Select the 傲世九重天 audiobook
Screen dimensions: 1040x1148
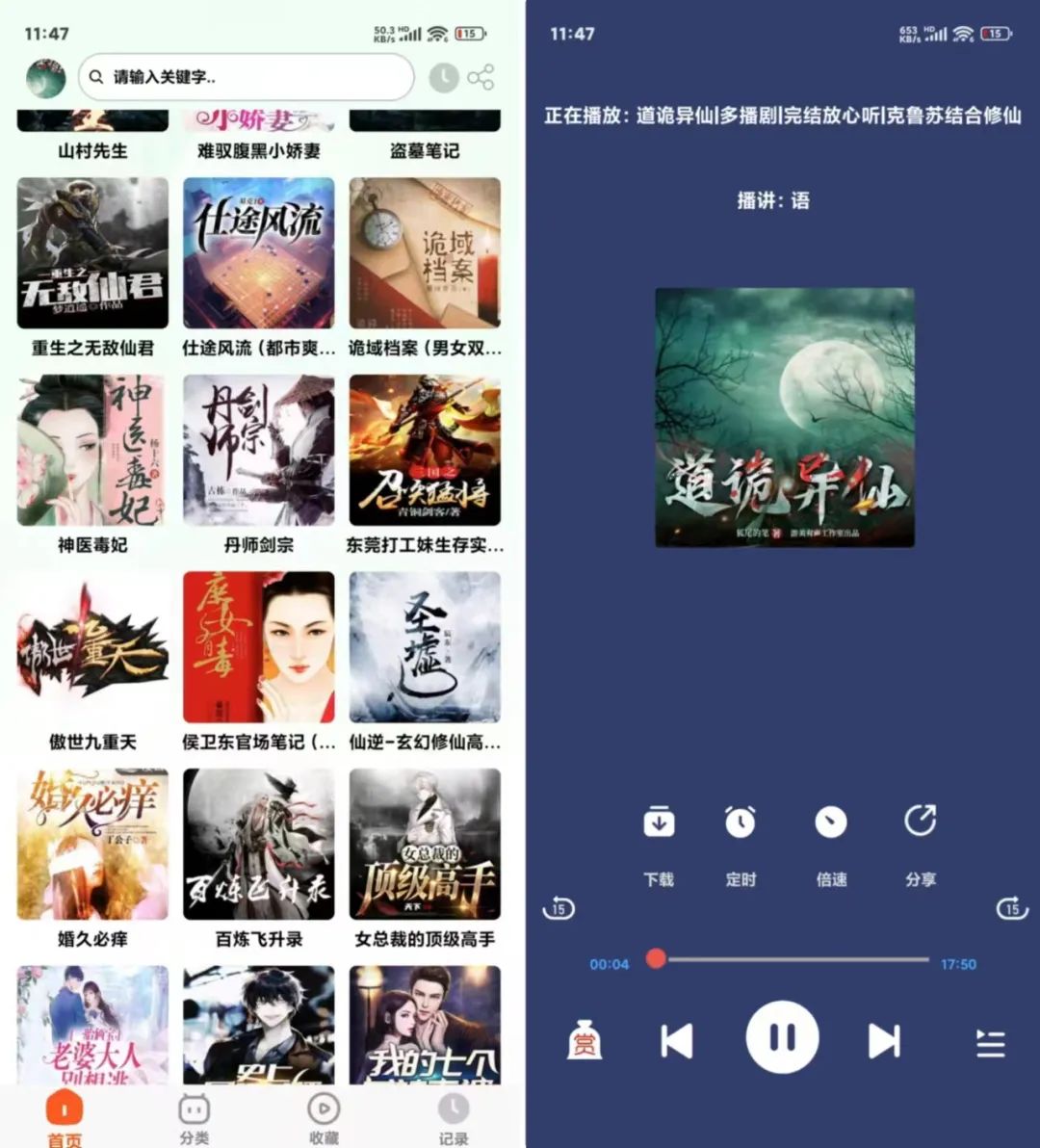pos(92,647)
